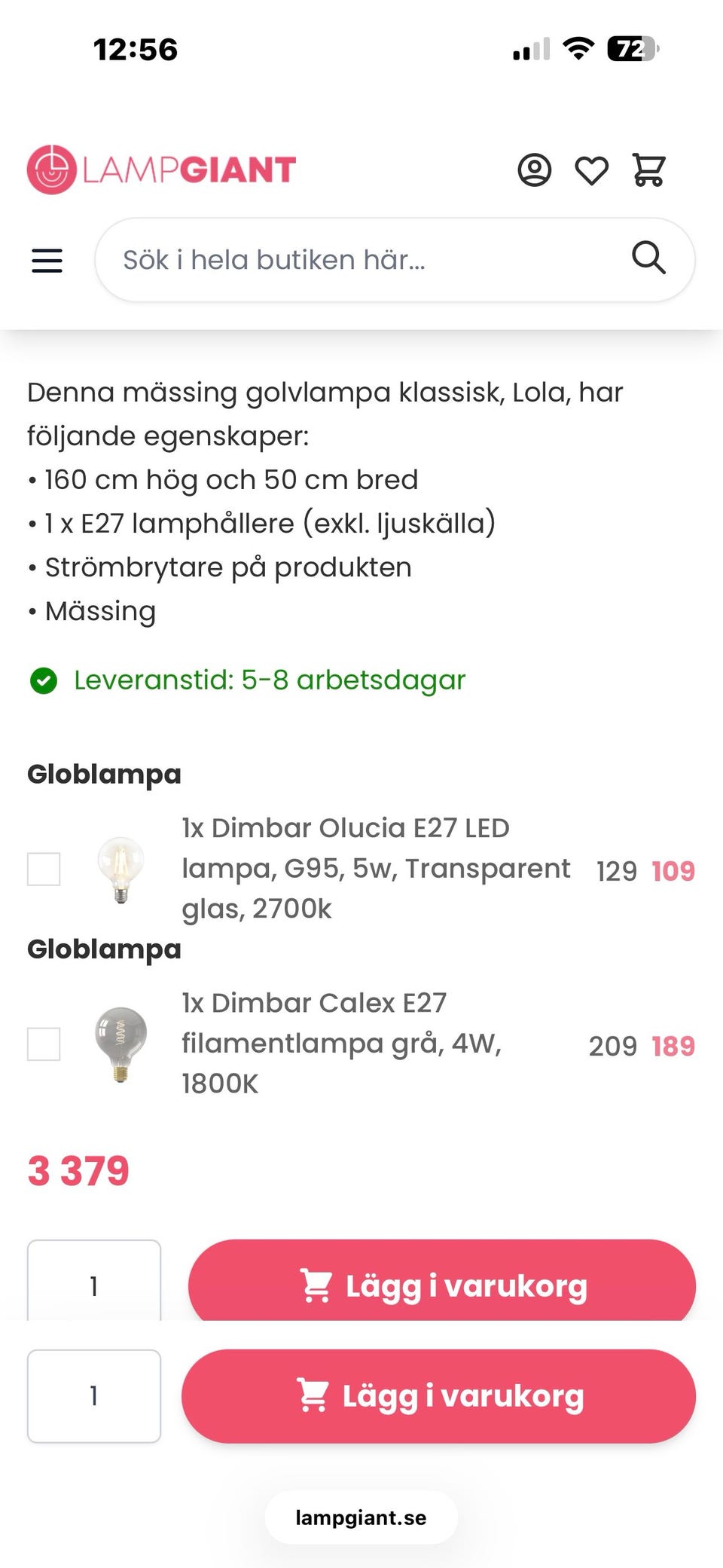
Task: Tap the magnifier search icon
Action: pyautogui.click(x=648, y=258)
